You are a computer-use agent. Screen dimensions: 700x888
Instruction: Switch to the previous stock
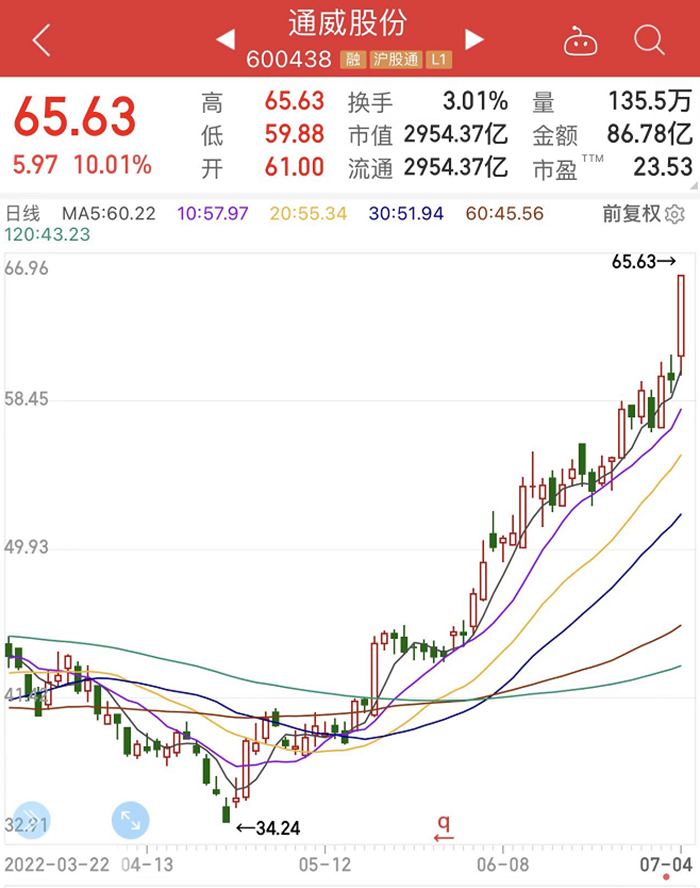coord(226,40)
